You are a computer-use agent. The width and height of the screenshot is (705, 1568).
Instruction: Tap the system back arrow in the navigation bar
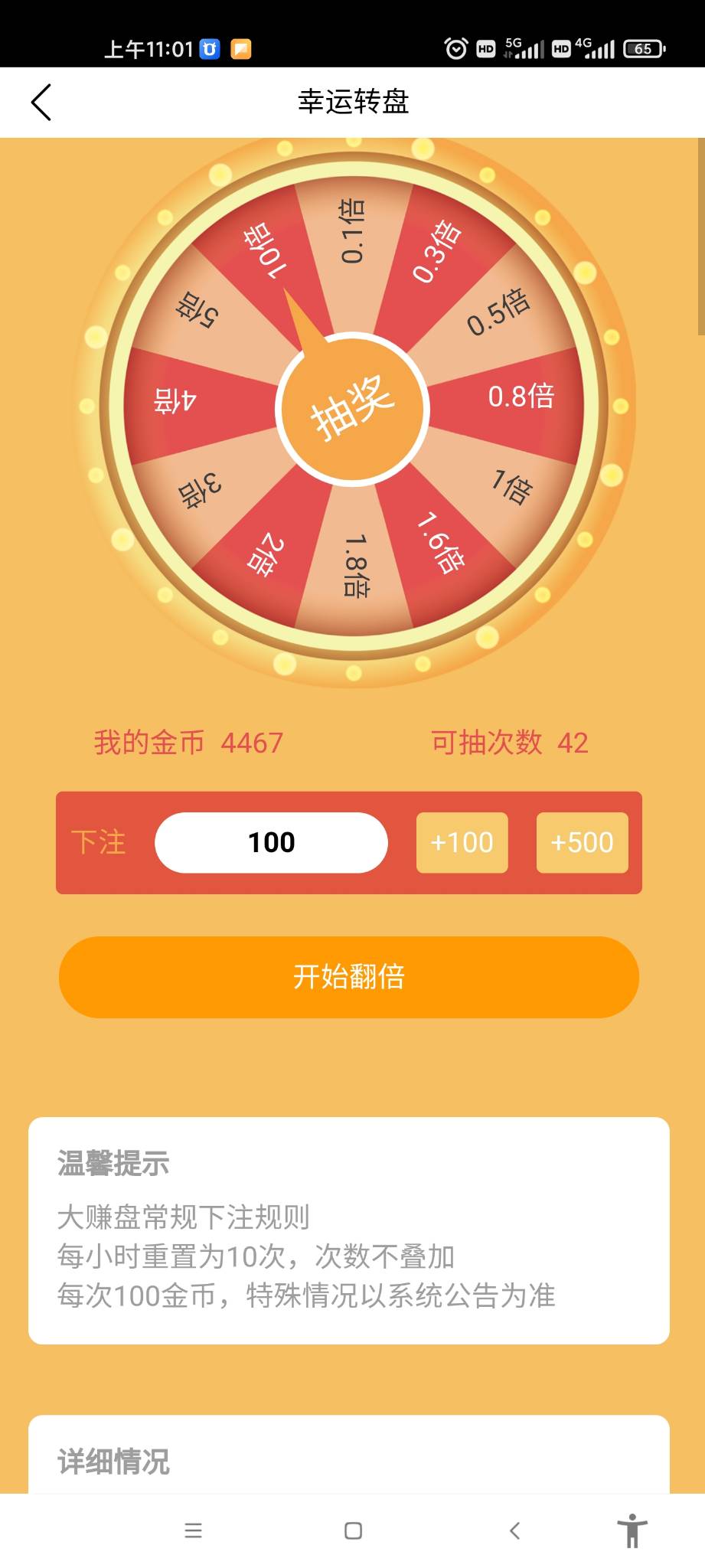tap(514, 1530)
